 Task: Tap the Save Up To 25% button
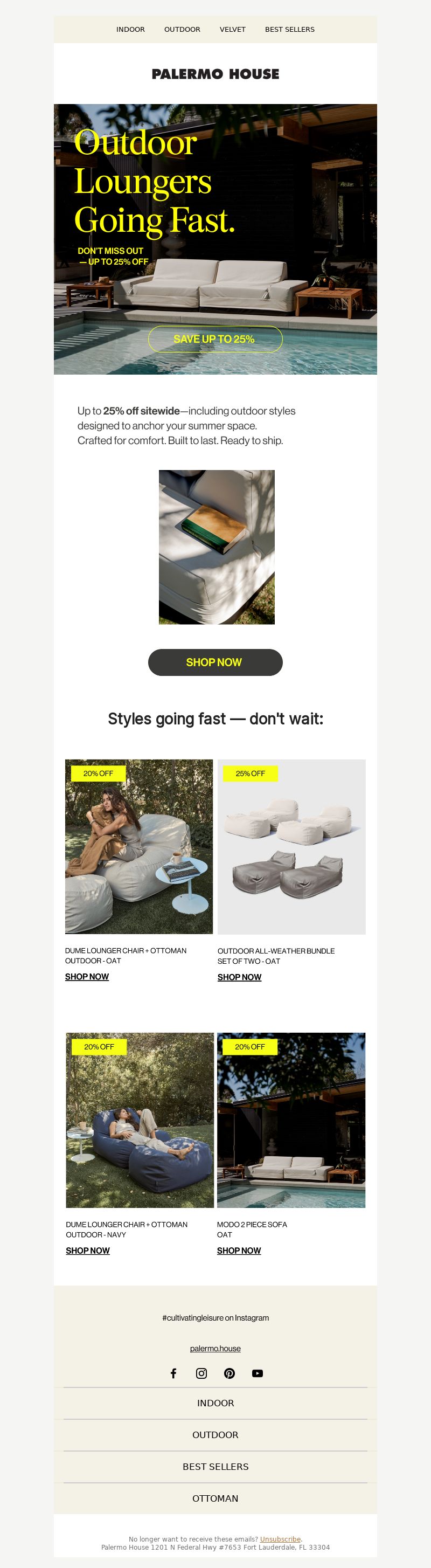point(215,339)
